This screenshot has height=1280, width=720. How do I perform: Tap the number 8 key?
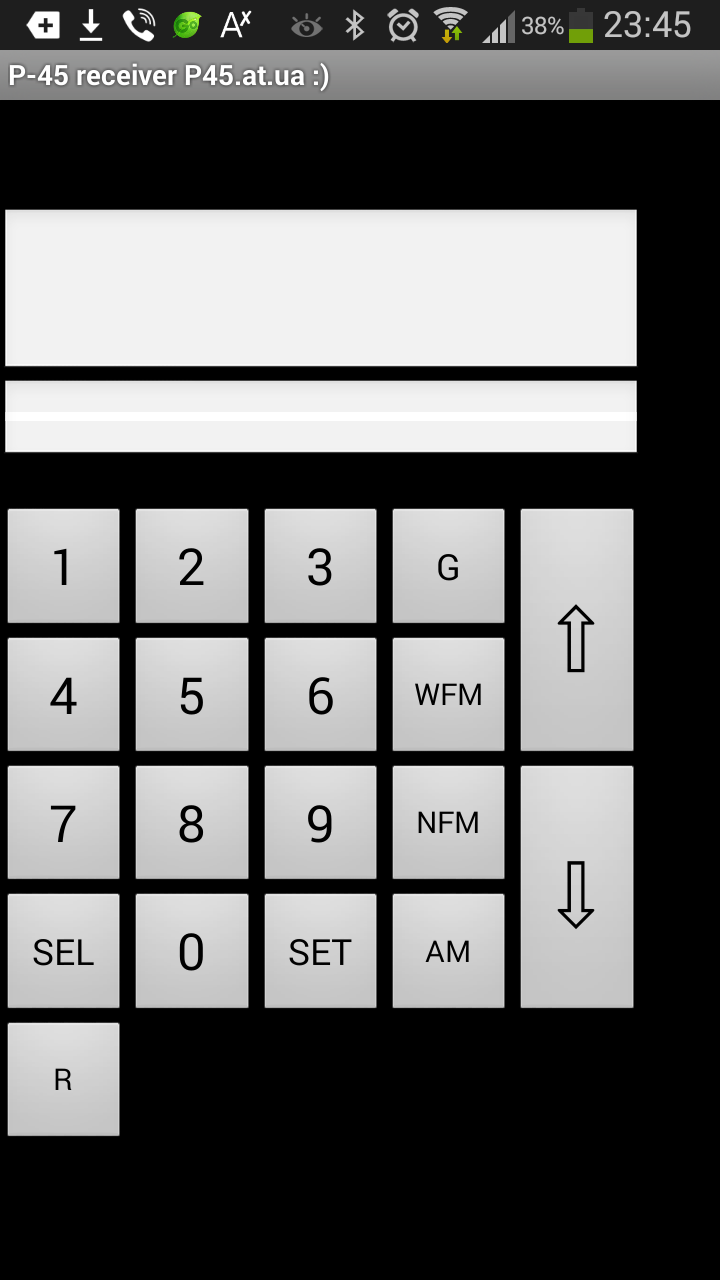[192, 822]
